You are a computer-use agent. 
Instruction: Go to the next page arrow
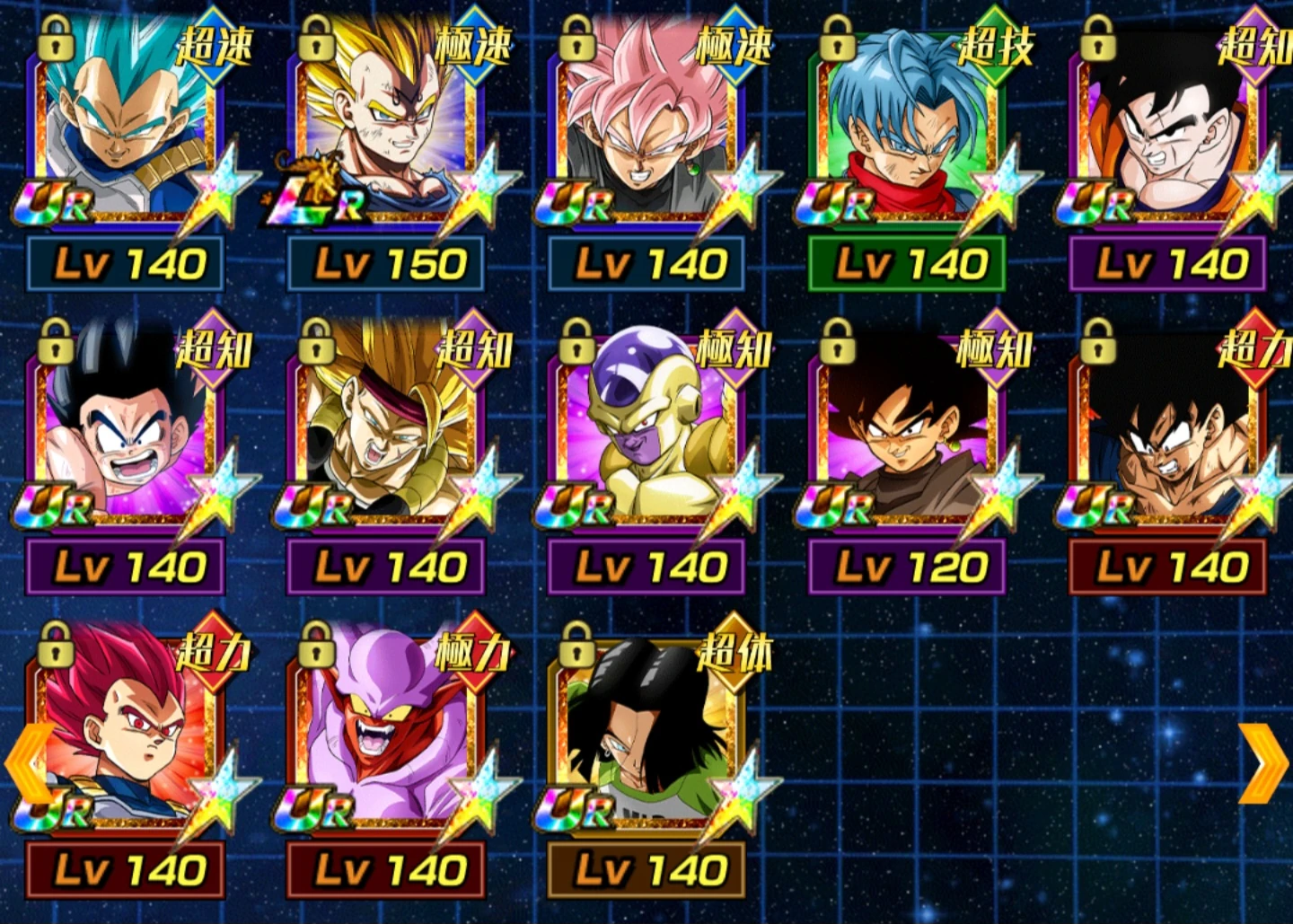tap(1264, 763)
